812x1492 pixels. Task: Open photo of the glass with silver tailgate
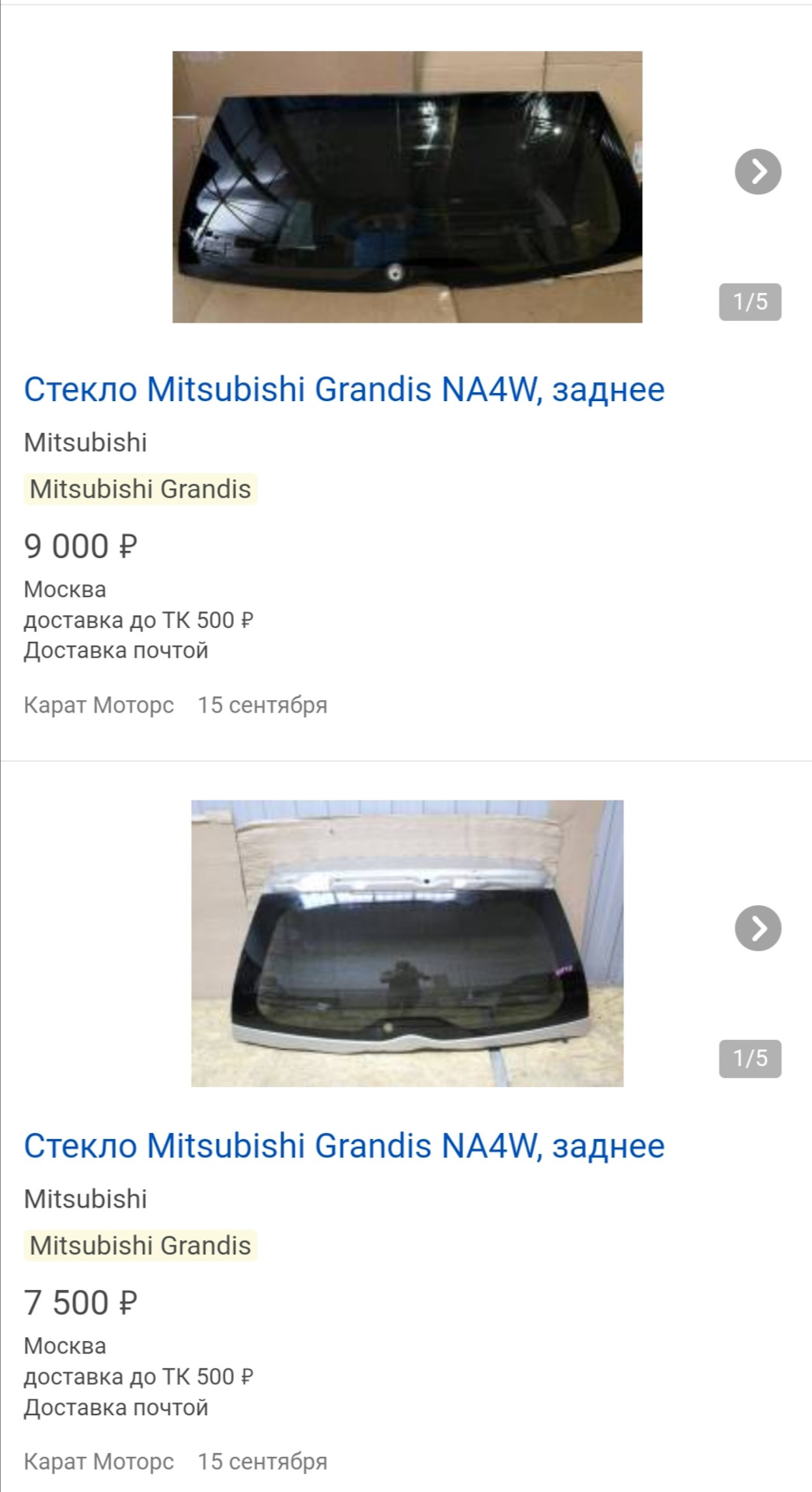(x=407, y=943)
